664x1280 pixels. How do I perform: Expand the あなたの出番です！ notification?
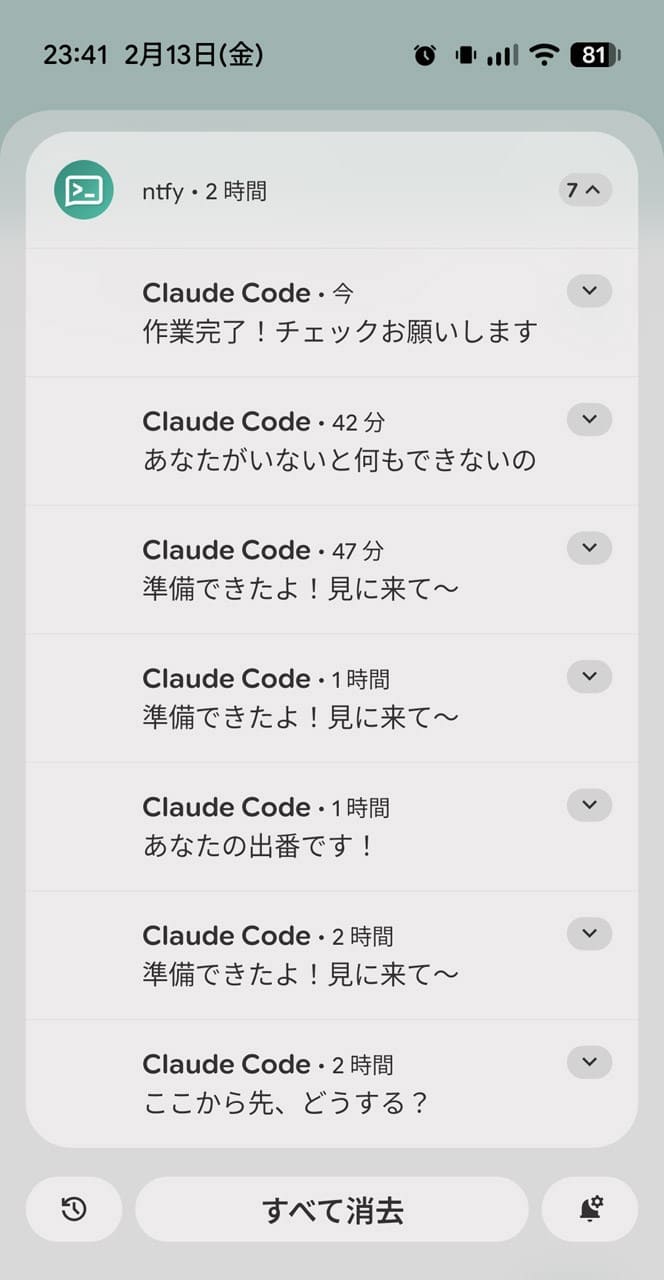click(589, 805)
